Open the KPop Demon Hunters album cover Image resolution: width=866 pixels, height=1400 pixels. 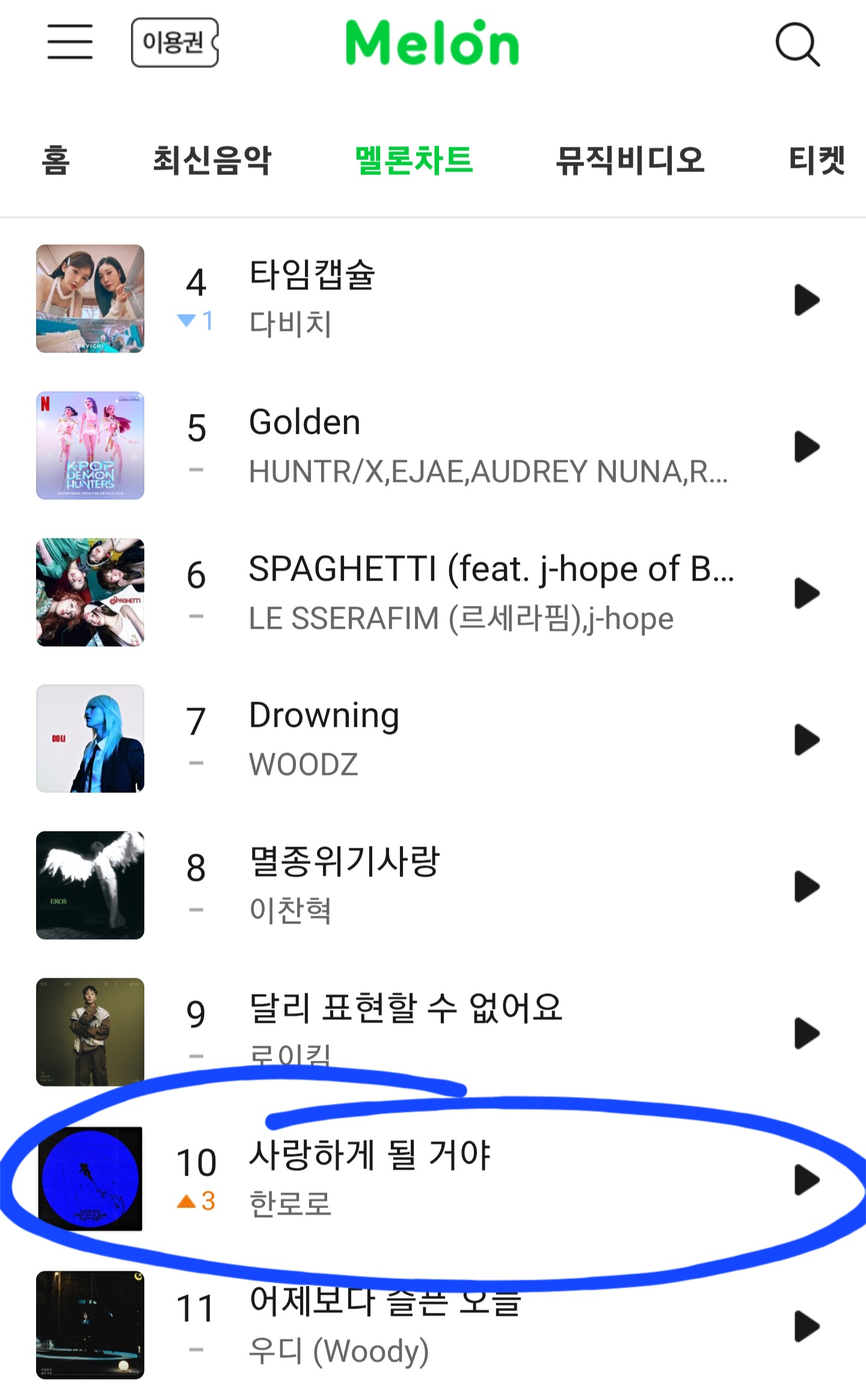pos(90,445)
